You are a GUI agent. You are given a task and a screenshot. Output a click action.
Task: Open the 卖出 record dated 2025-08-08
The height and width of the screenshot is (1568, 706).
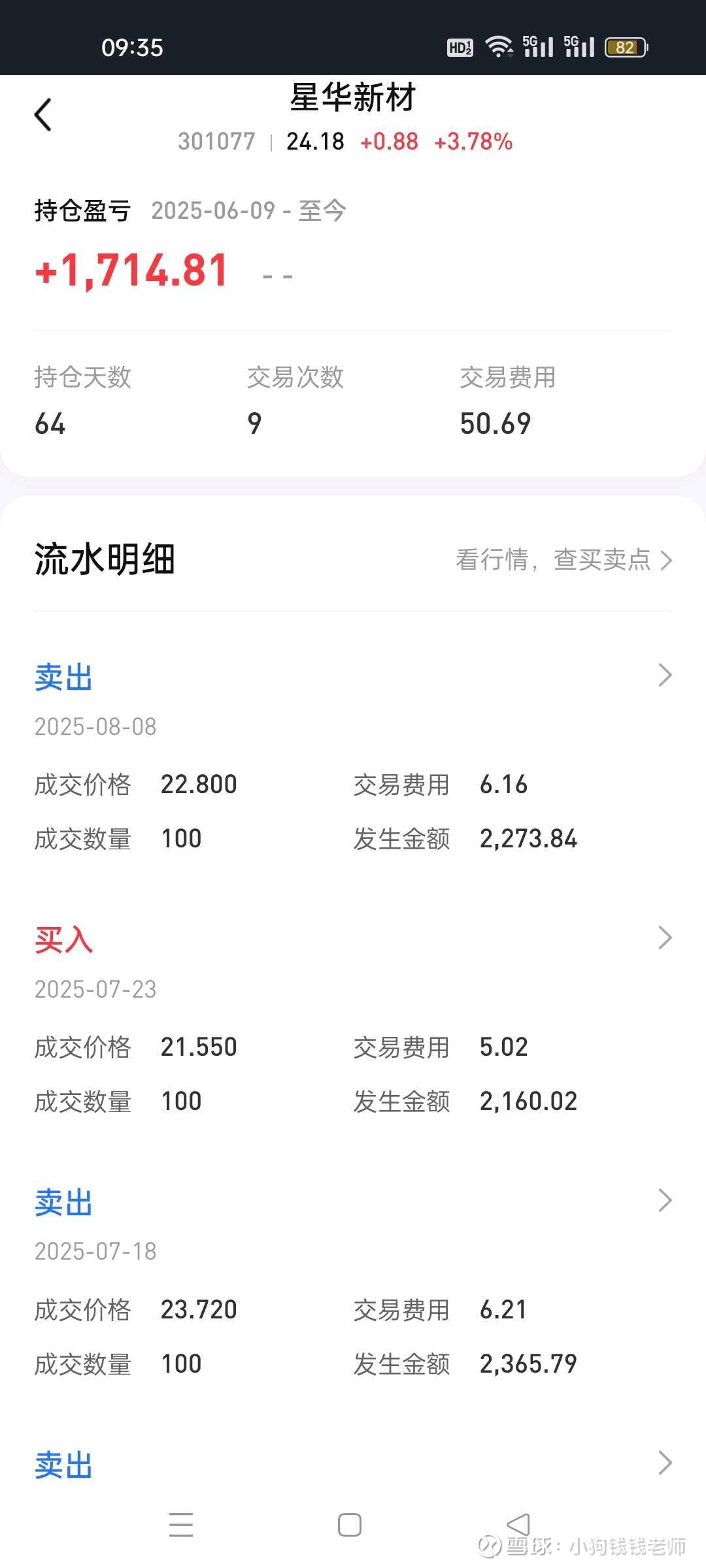[353, 758]
